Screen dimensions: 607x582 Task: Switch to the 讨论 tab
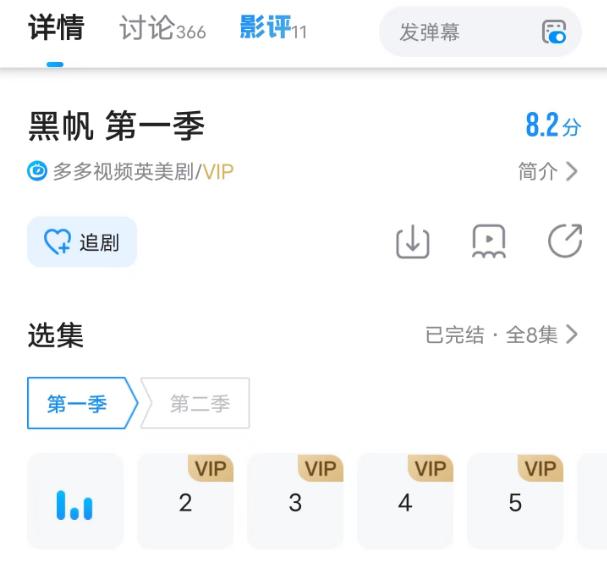(161, 30)
